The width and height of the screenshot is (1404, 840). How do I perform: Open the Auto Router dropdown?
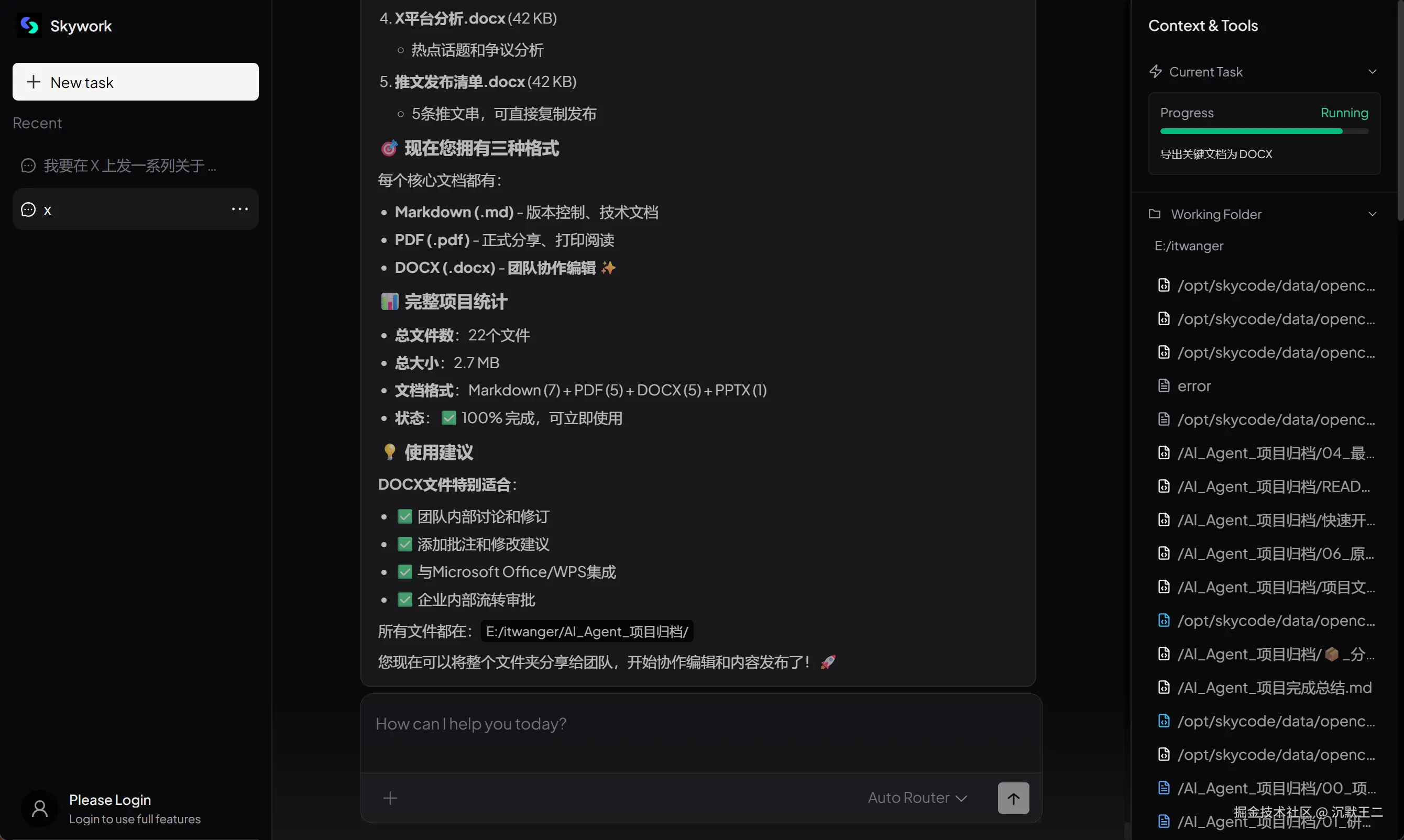point(917,798)
